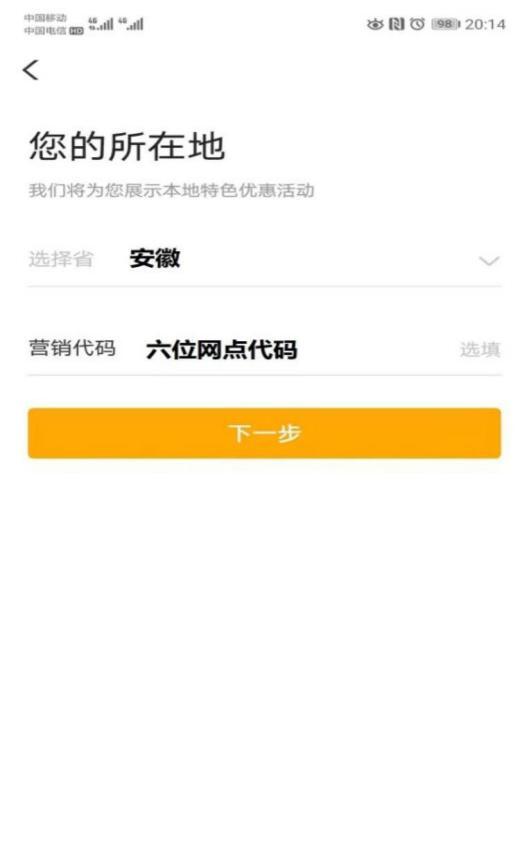Tap the 下一步 button

click(264, 433)
